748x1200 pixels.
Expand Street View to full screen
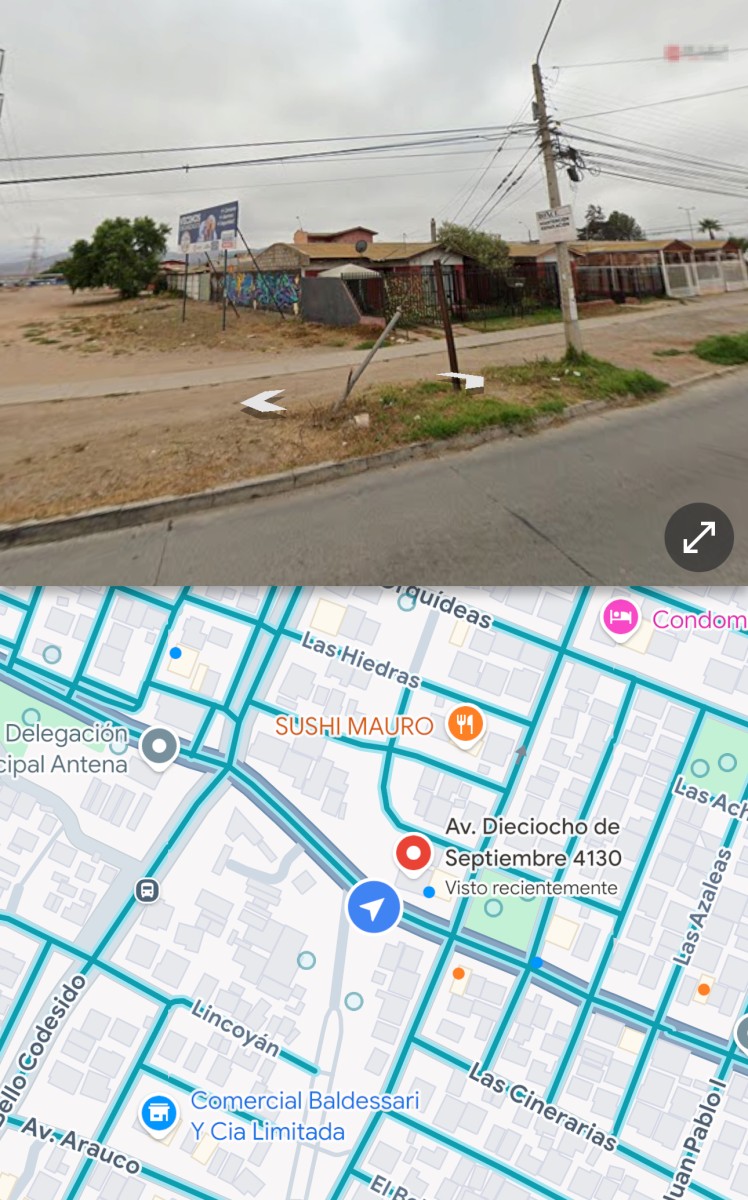(699, 537)
